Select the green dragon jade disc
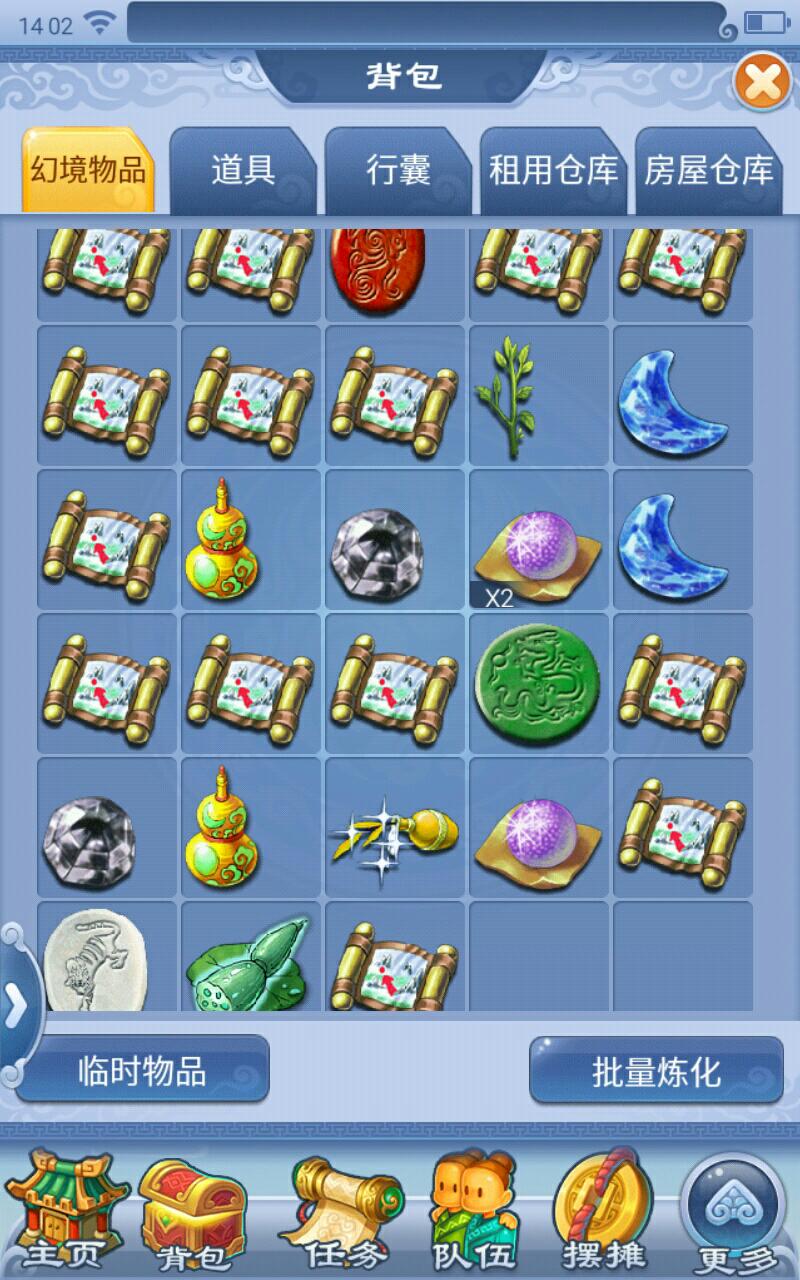 (x=539, y=683)
